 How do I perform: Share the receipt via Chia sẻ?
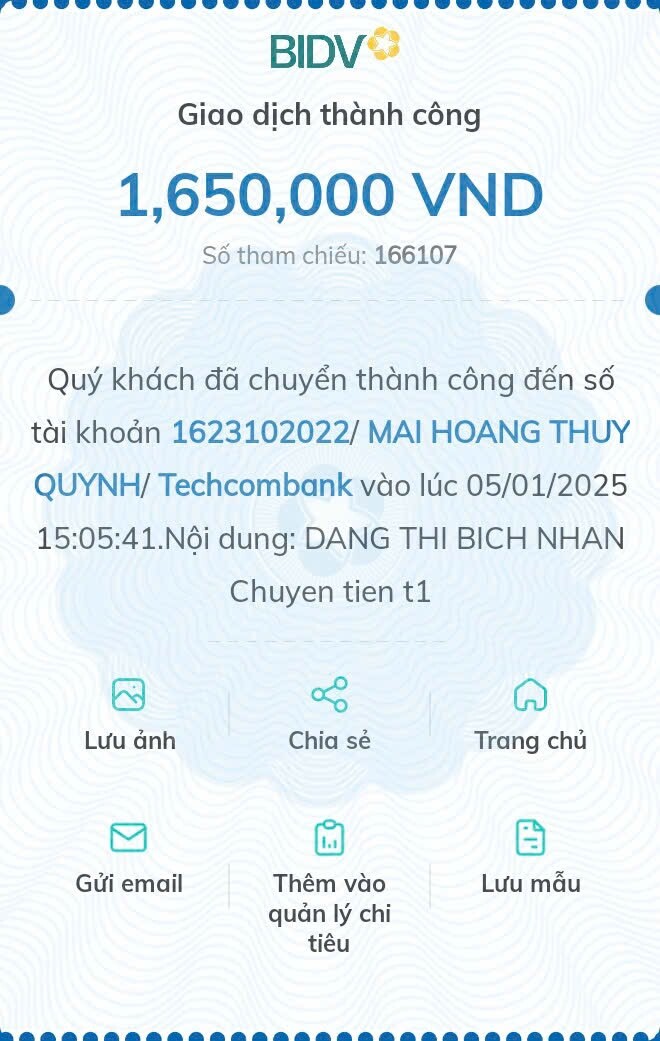[x=329, y=713]
